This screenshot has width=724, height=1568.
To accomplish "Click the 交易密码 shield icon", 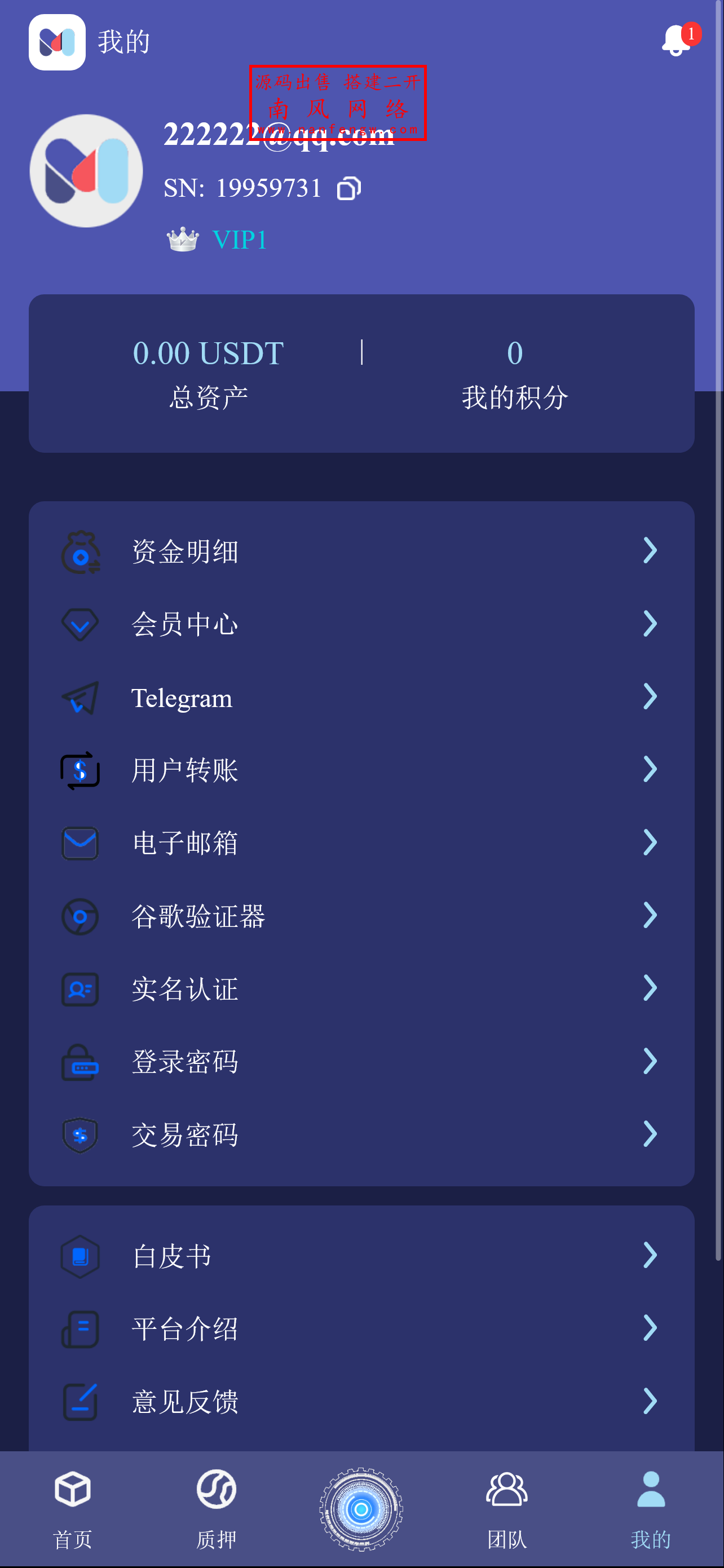I will pos(80,1134).
